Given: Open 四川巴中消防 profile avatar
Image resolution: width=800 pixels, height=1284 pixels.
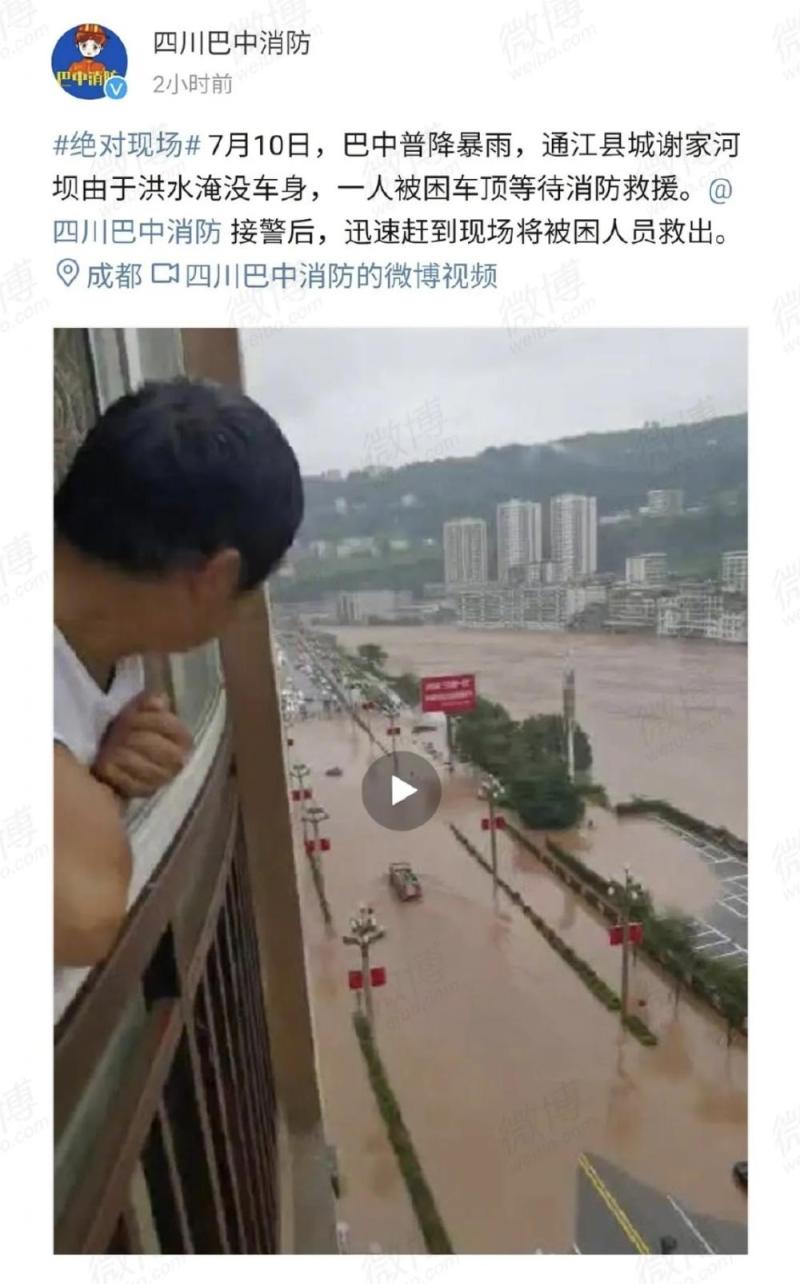Looking at the screenshot, I should pos(89,62).
